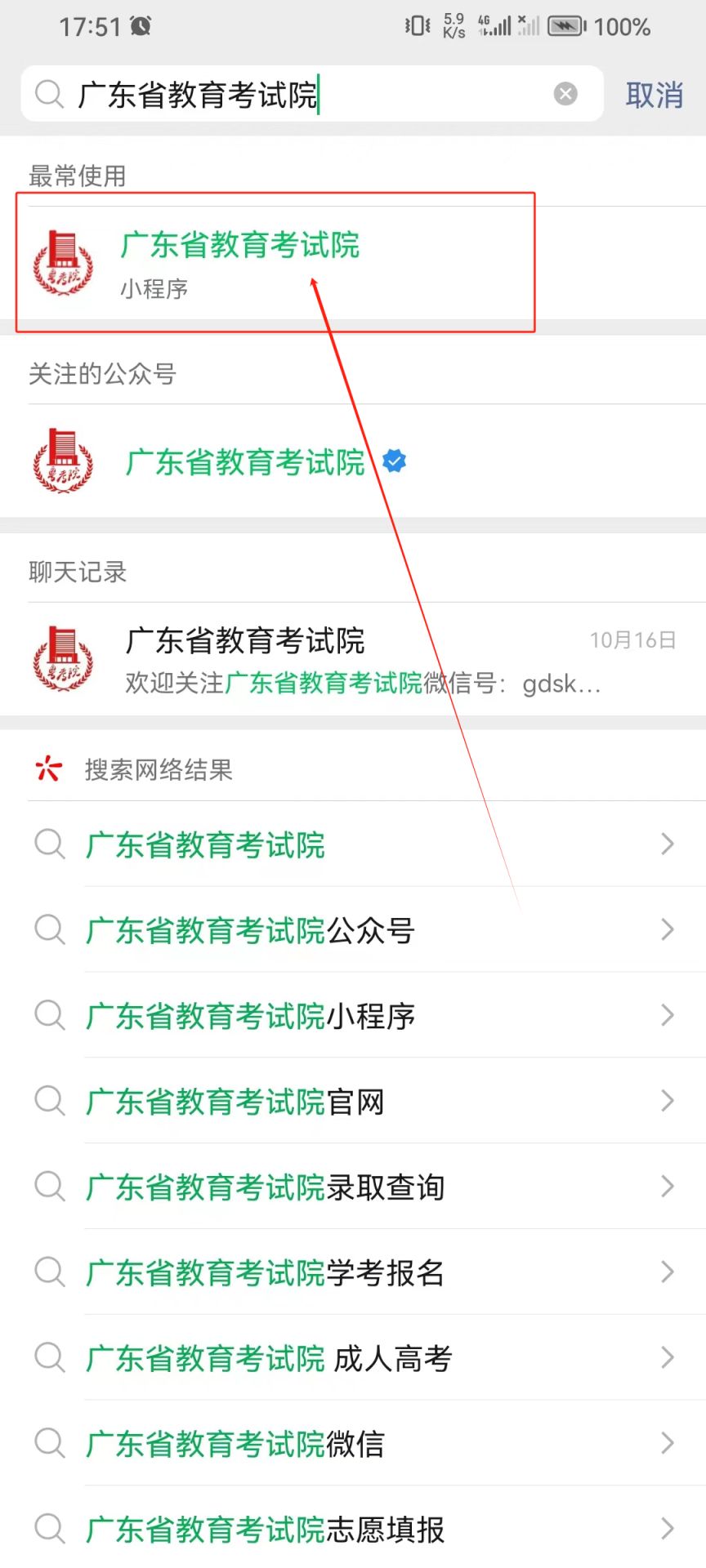Choose suggestion 广东省教育考试院录取查询
This screenshot has height=1568, width=706.
coord(353,1187)
